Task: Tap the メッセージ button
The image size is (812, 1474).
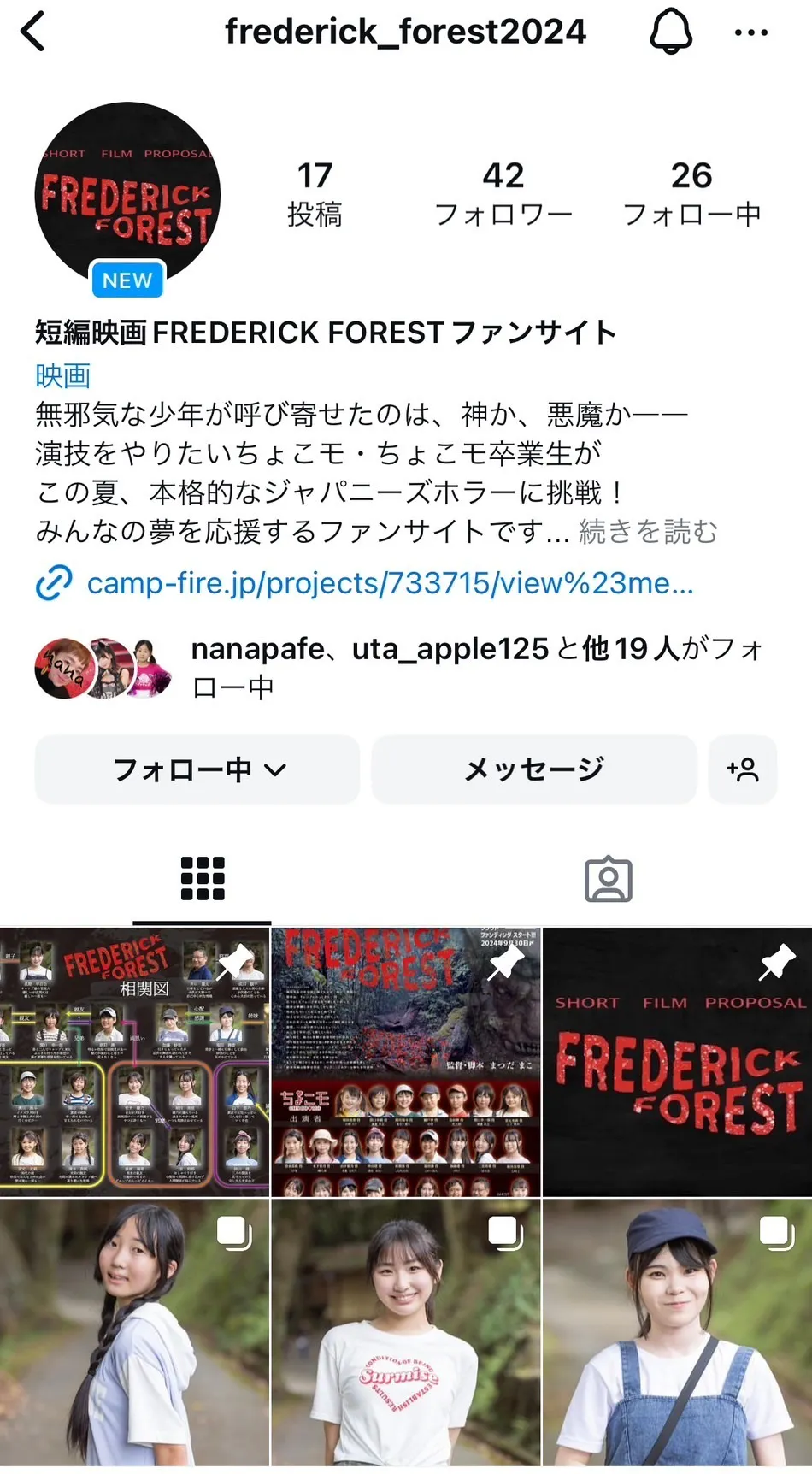Action: click(534, 769)
